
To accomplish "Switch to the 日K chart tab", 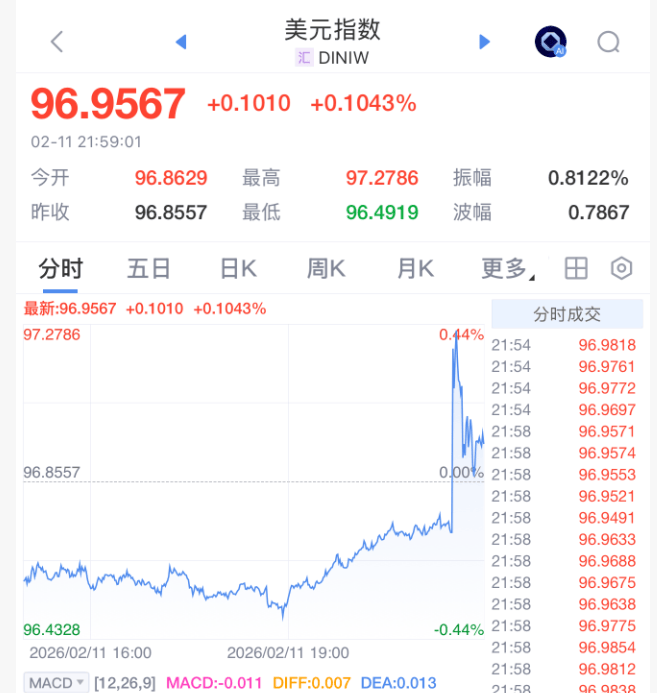I will pyautogui.click(x=238, y=268).
